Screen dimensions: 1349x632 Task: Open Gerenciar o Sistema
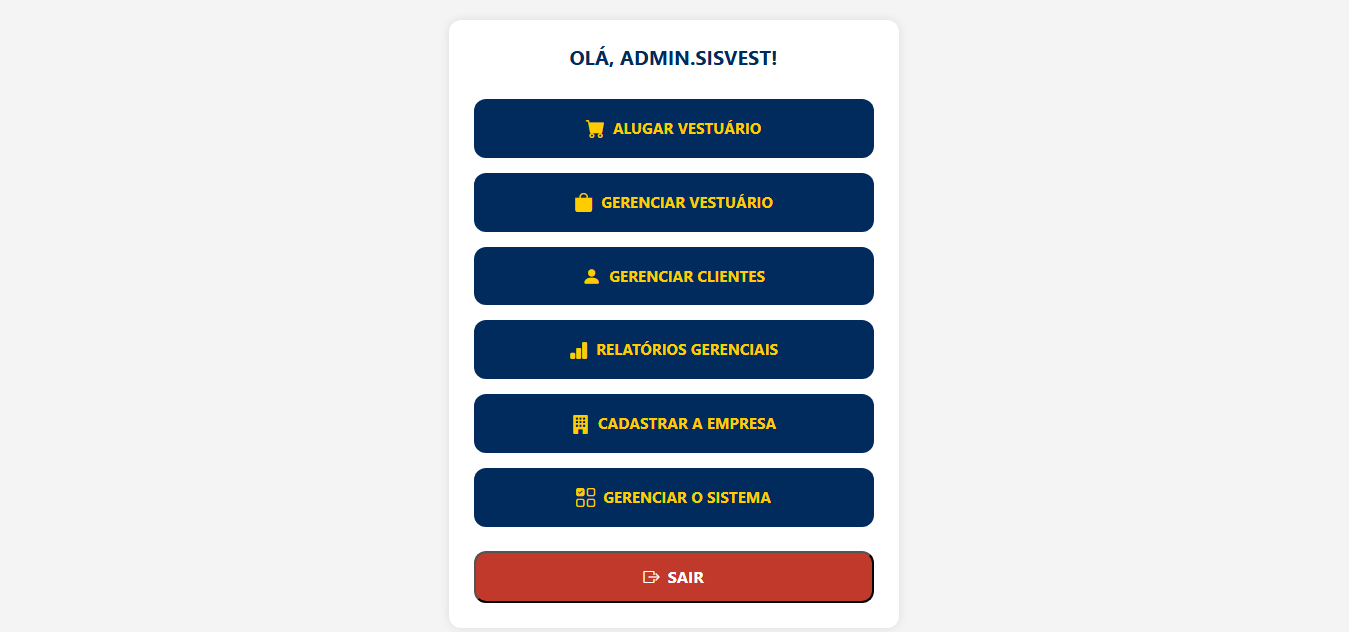pyautogui.click(x=674, y=497)
